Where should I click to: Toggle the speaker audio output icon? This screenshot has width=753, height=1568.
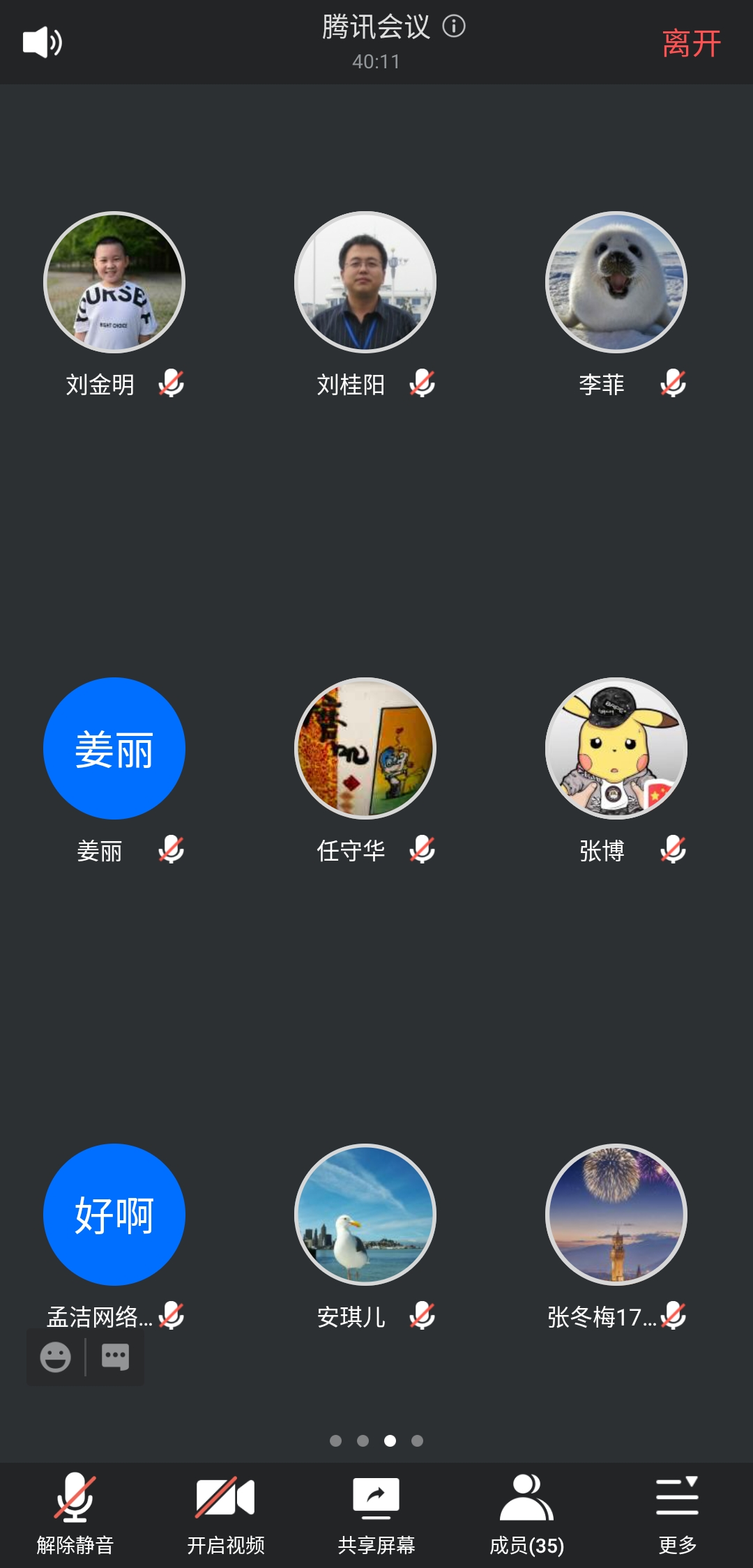[43, 43]
